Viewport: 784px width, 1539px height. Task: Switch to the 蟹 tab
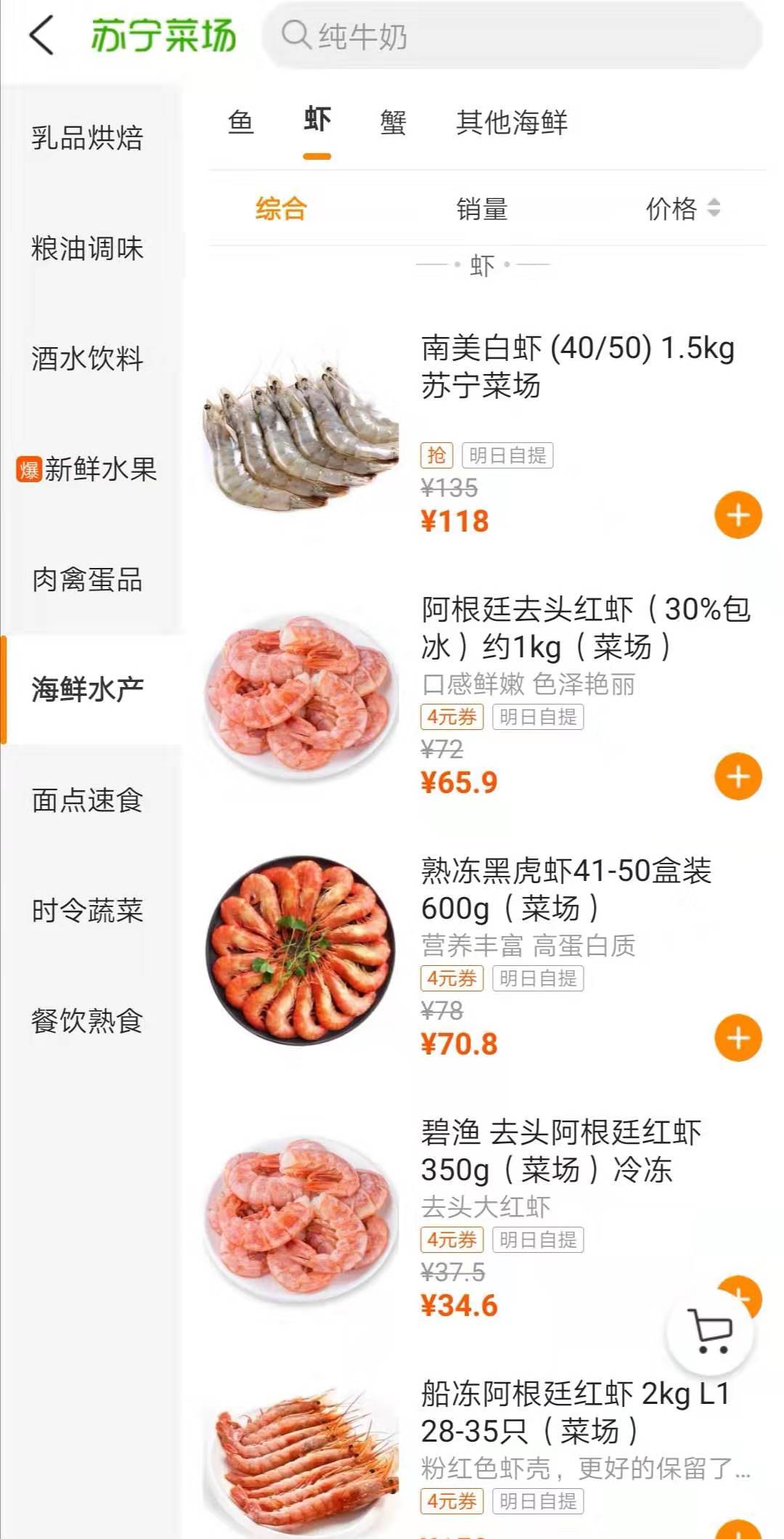[x=393, y=122]
